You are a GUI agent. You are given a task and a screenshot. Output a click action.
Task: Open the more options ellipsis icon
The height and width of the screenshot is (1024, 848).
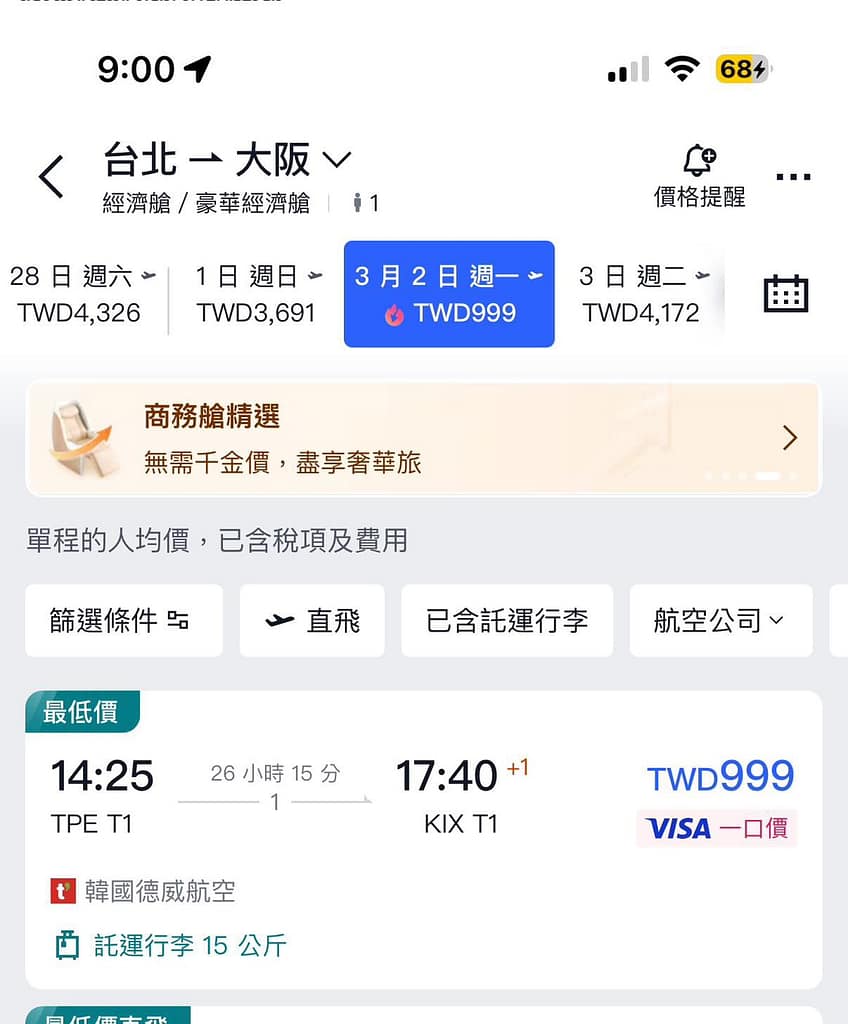(794, 177)
